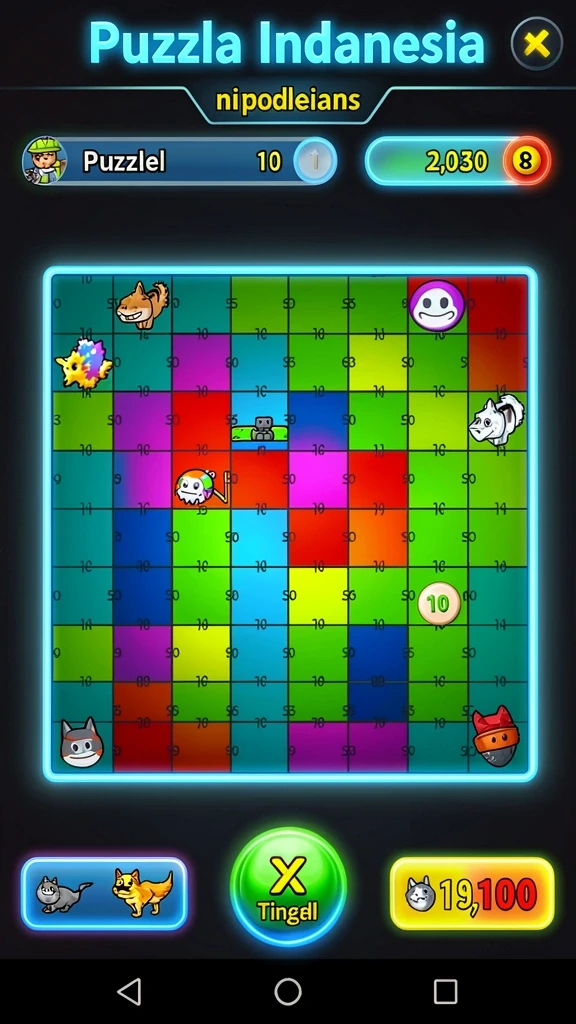Tap the up arrow on Puzzlel bar
The image size is (576, 1024).
coord(314,161)
